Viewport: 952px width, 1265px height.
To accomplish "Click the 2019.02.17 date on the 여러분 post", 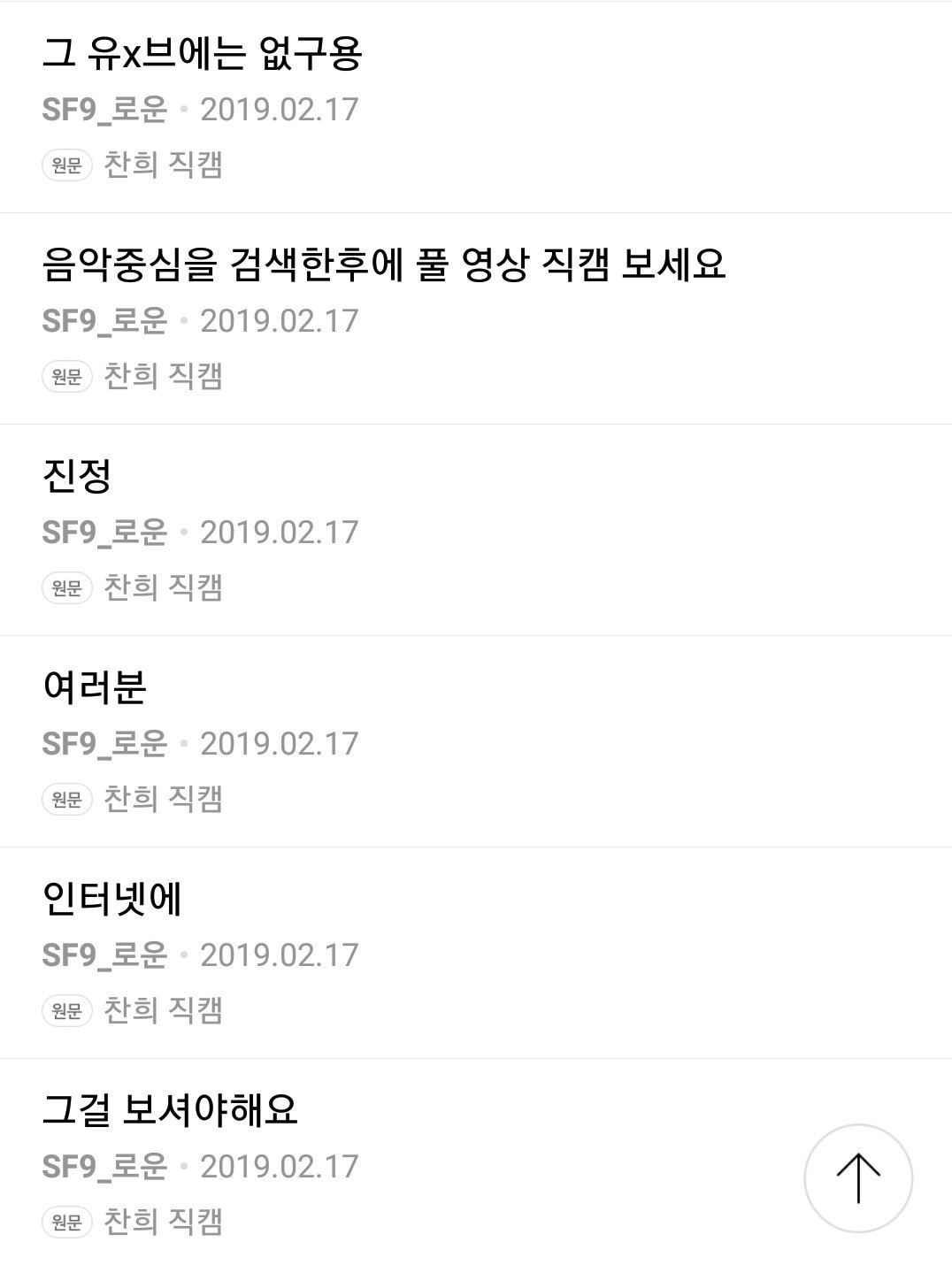I will (x=280, y=742).
